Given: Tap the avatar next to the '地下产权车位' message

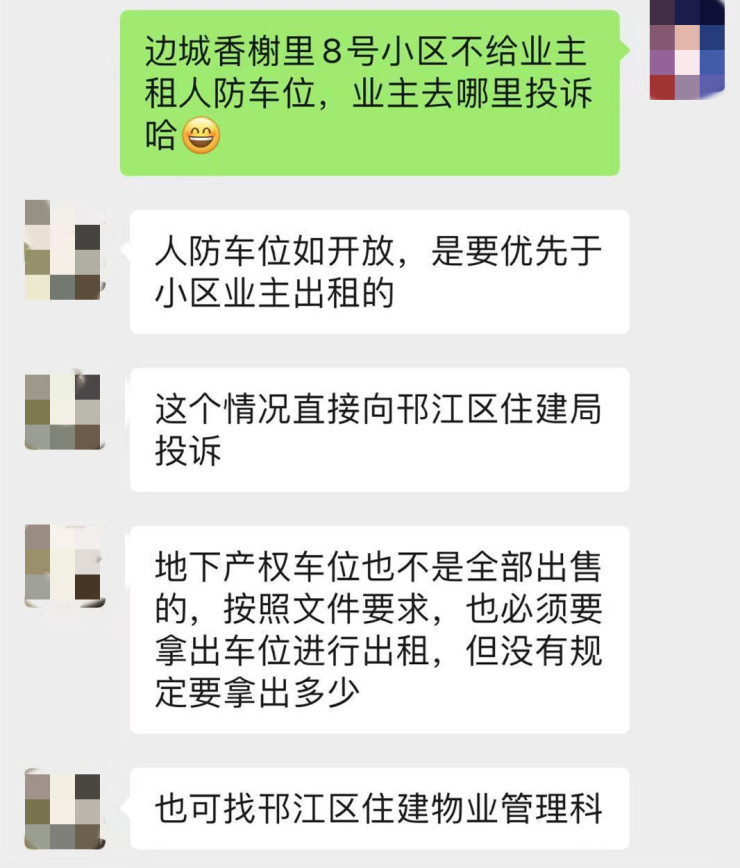Looking at the screenshot, I should click(x=63, y=566).
